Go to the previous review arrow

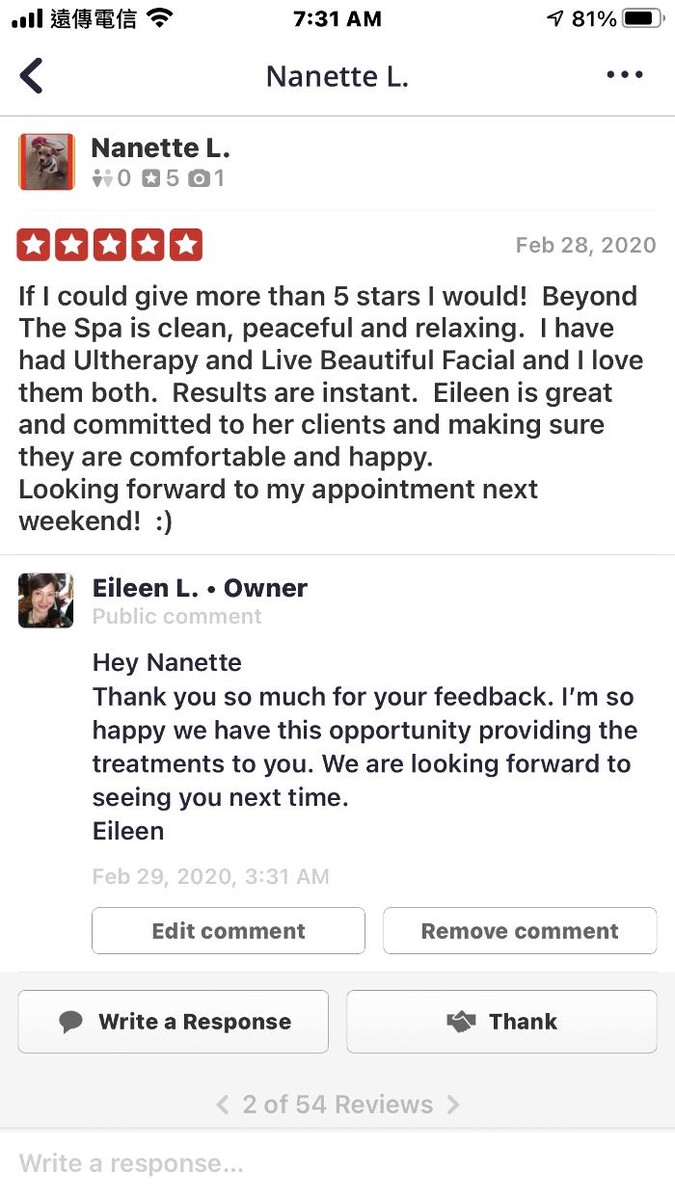coord(222,1105)
